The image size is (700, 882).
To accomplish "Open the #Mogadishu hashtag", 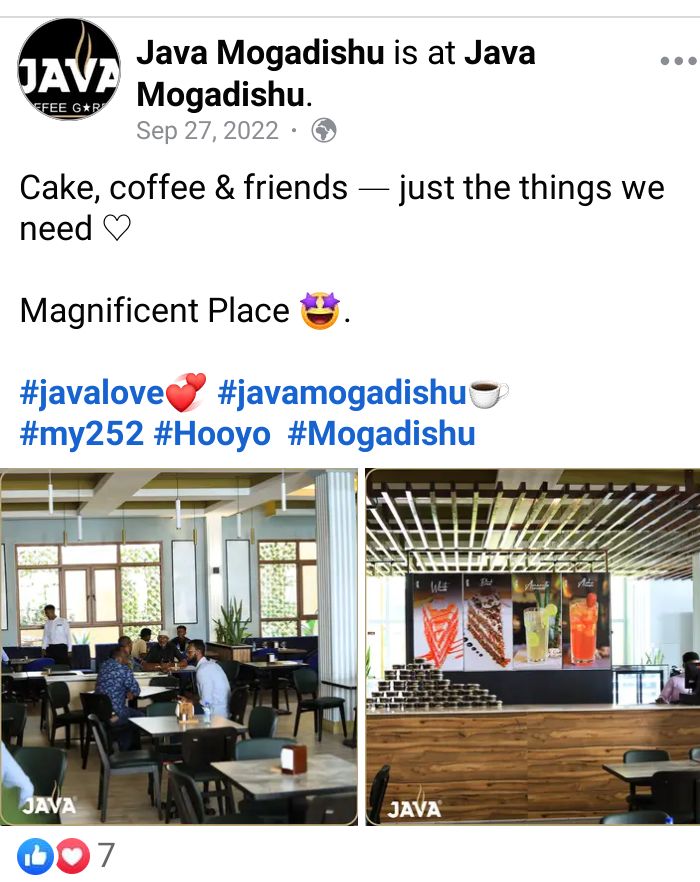I will 381,435.
